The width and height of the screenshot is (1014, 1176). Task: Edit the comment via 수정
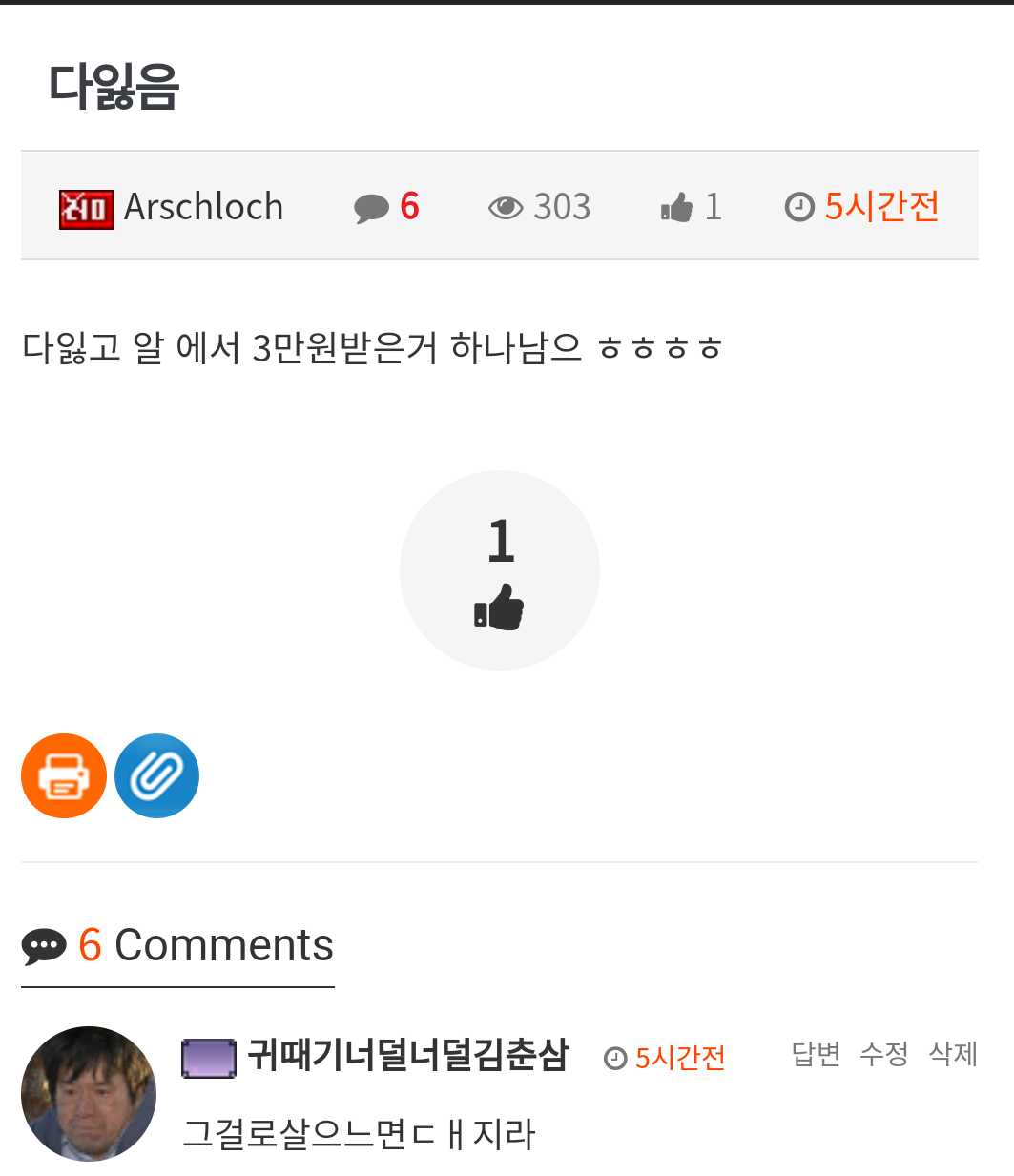[x=884, y=1054]
